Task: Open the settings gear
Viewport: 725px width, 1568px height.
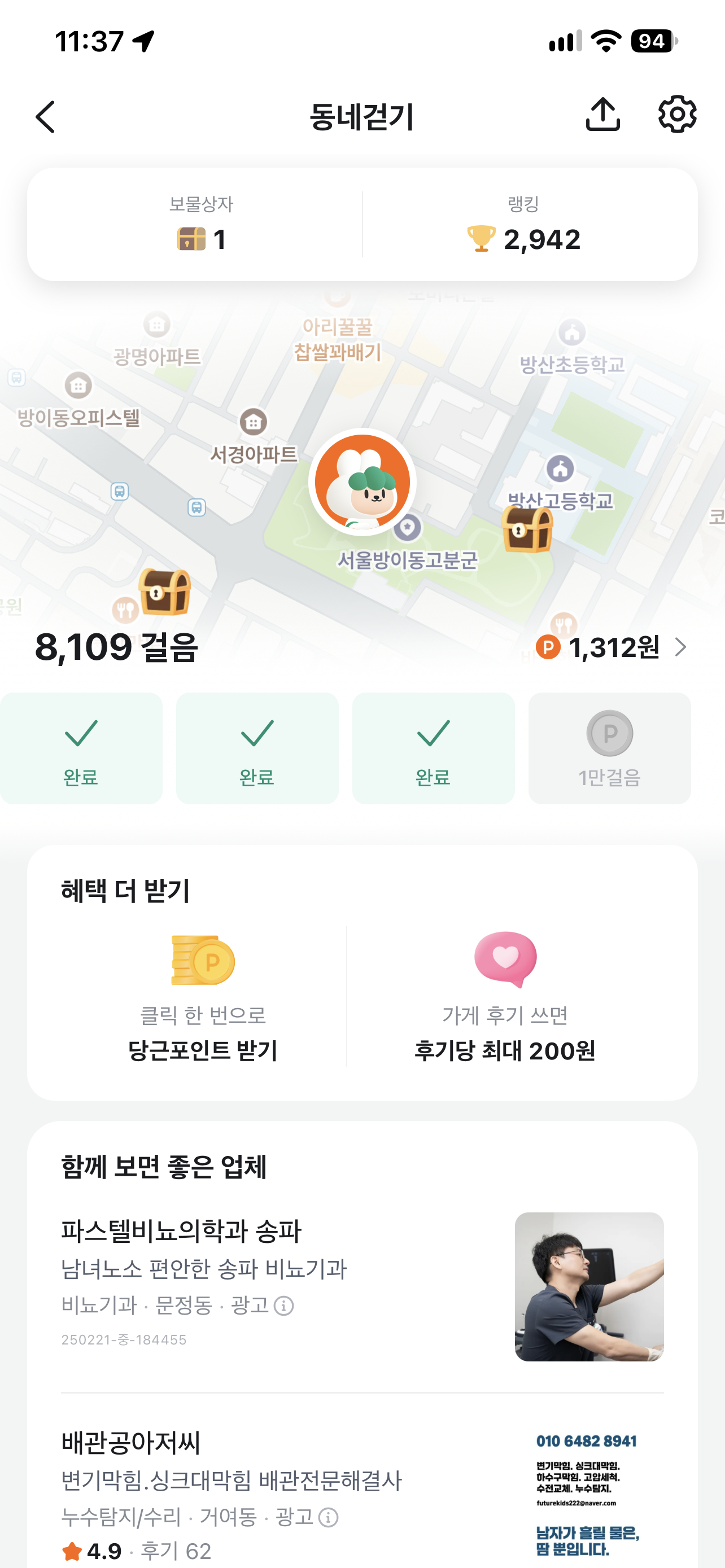Action: tap(677, 115)
